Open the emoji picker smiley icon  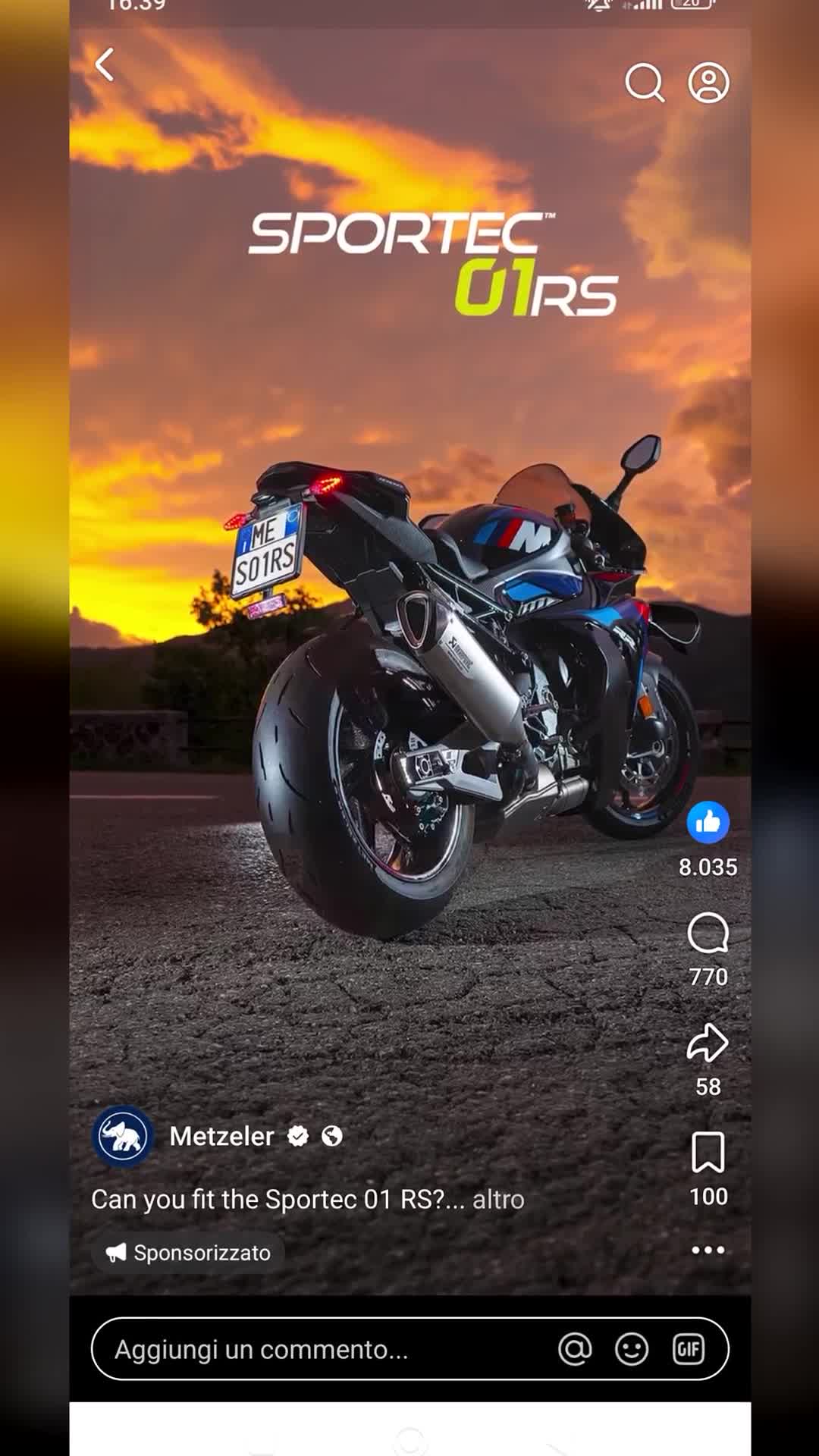tap(632, 1349)
